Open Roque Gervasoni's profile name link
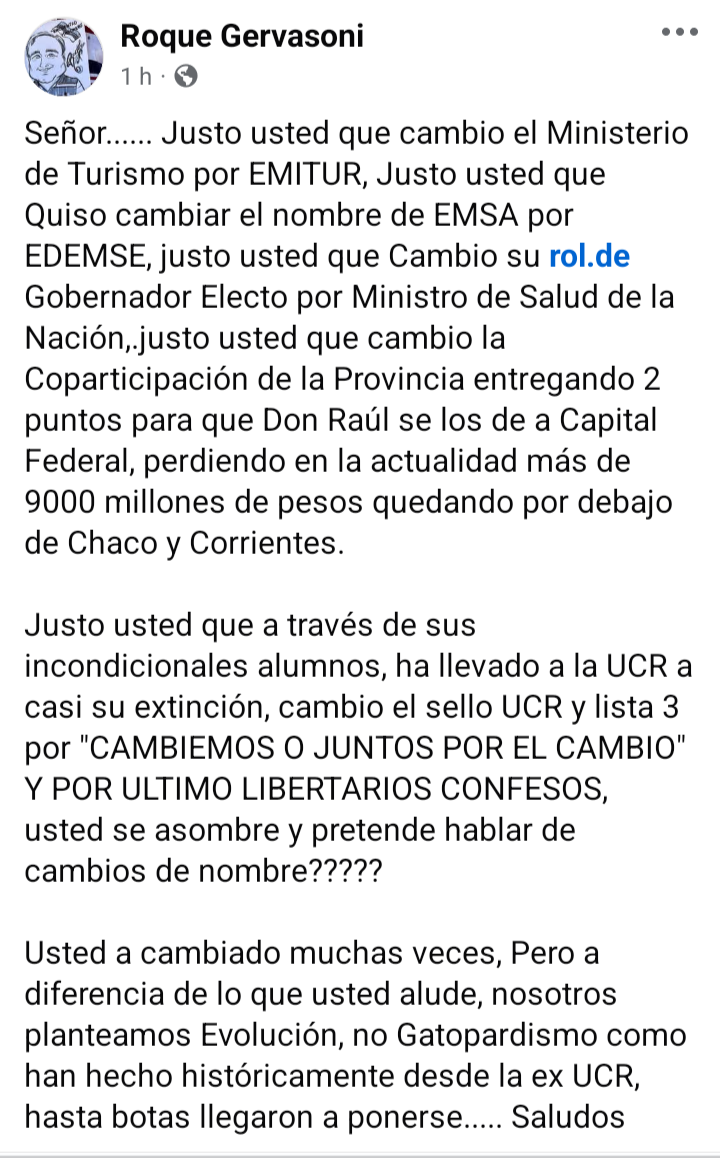720x1158 pixels. (242, 36)
